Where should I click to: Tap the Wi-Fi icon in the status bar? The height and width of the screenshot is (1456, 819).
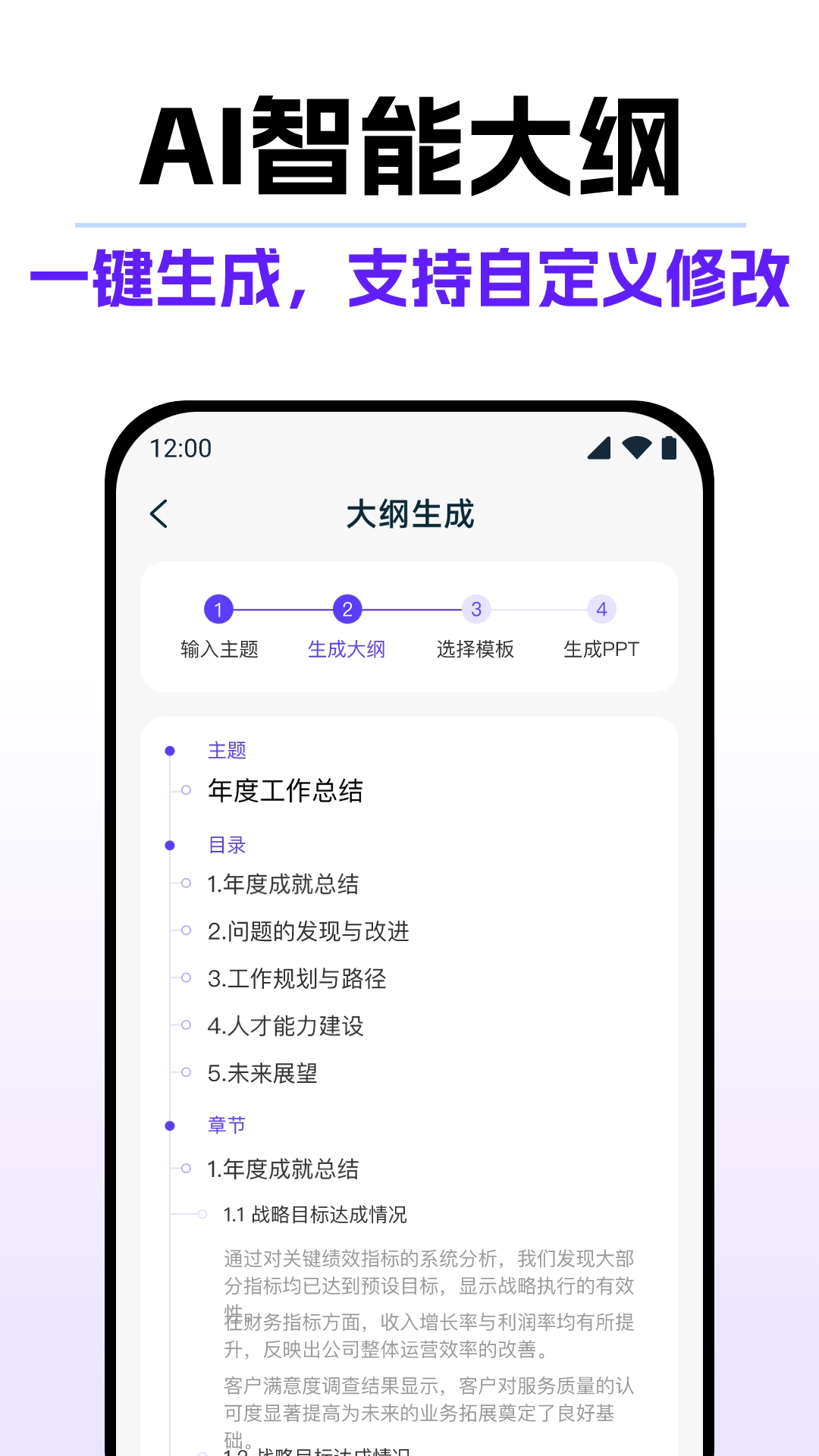(635, 449)
